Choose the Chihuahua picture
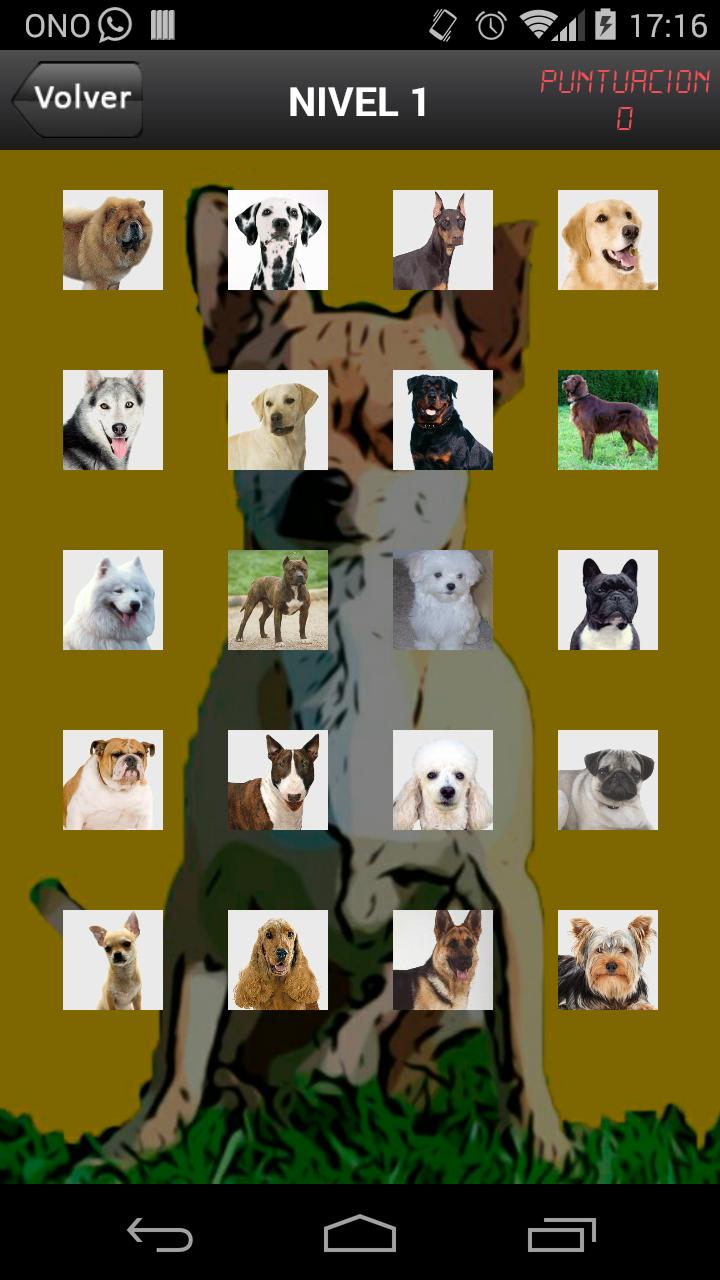This screenshot has width=720, height=1280. (113, 960)
